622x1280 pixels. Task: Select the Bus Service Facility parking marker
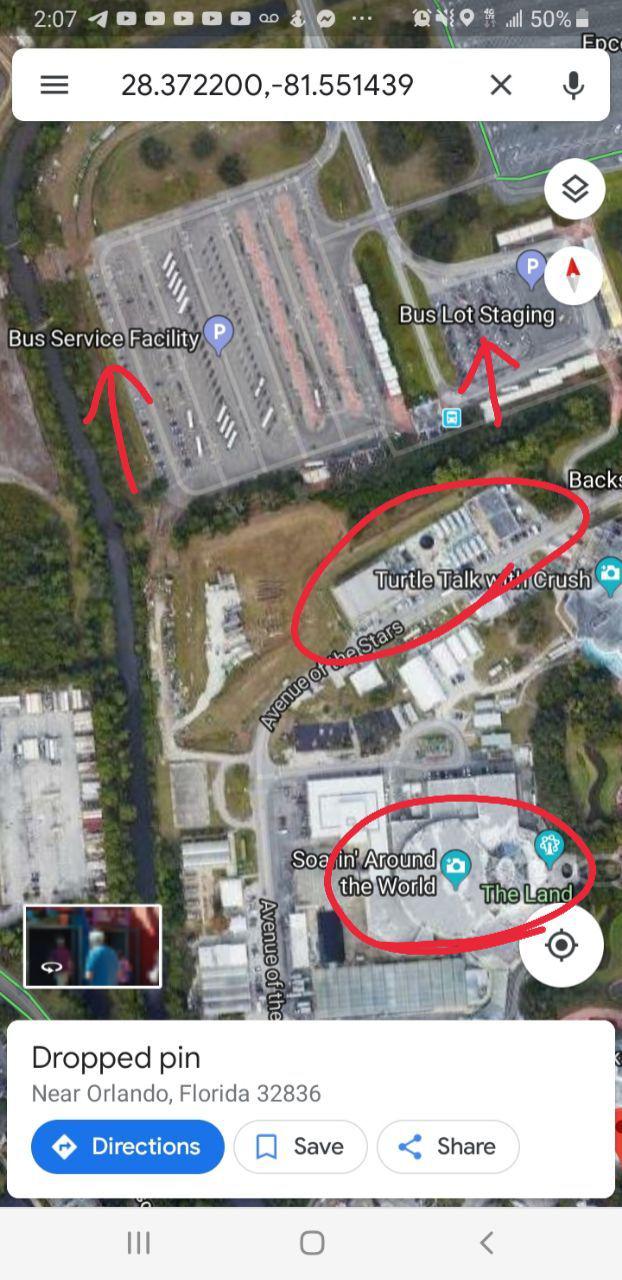(218, 333)
